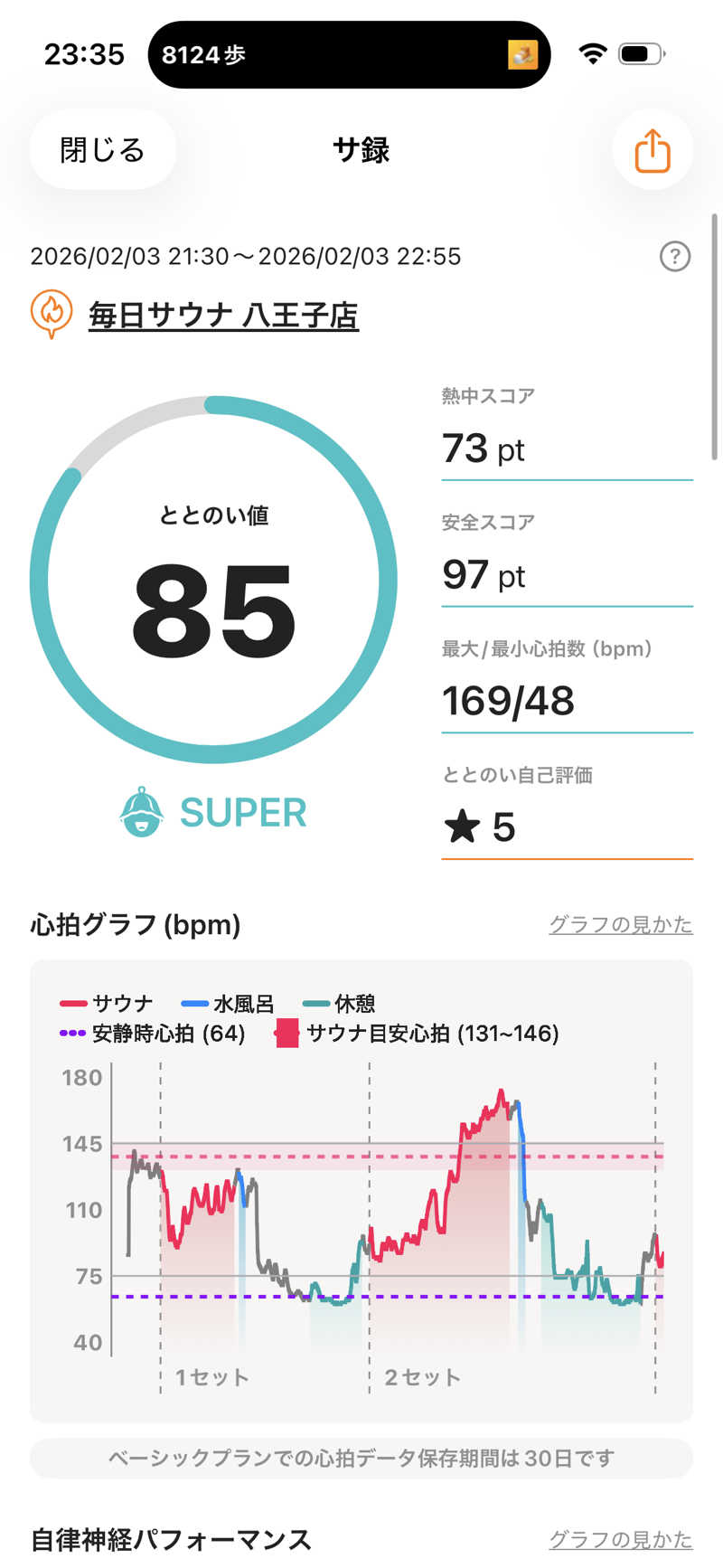Share this サ録 record
Image resolution: width=723 pixels, height=1568 pixels.
[652, 150]
